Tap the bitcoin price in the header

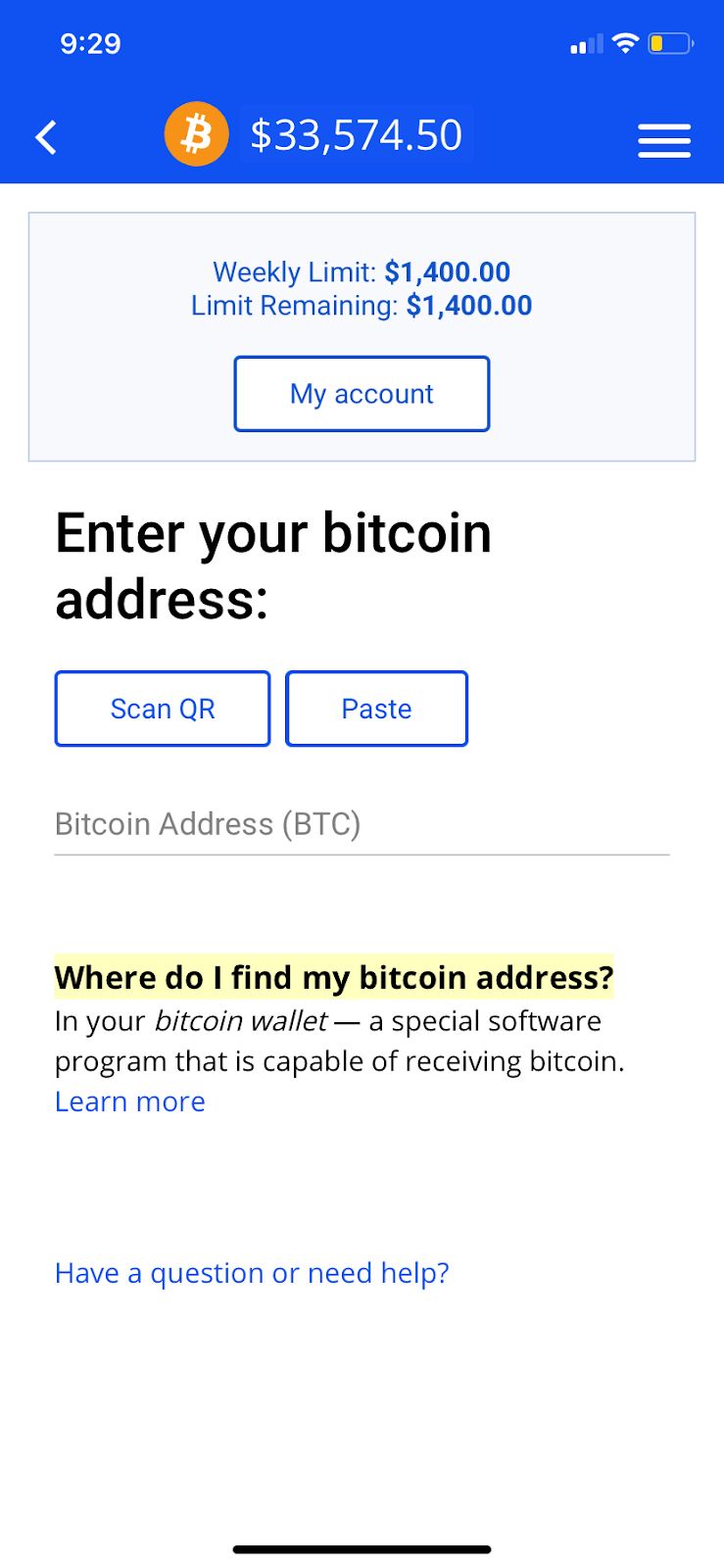pyautogui.click(x=356, y=135)
